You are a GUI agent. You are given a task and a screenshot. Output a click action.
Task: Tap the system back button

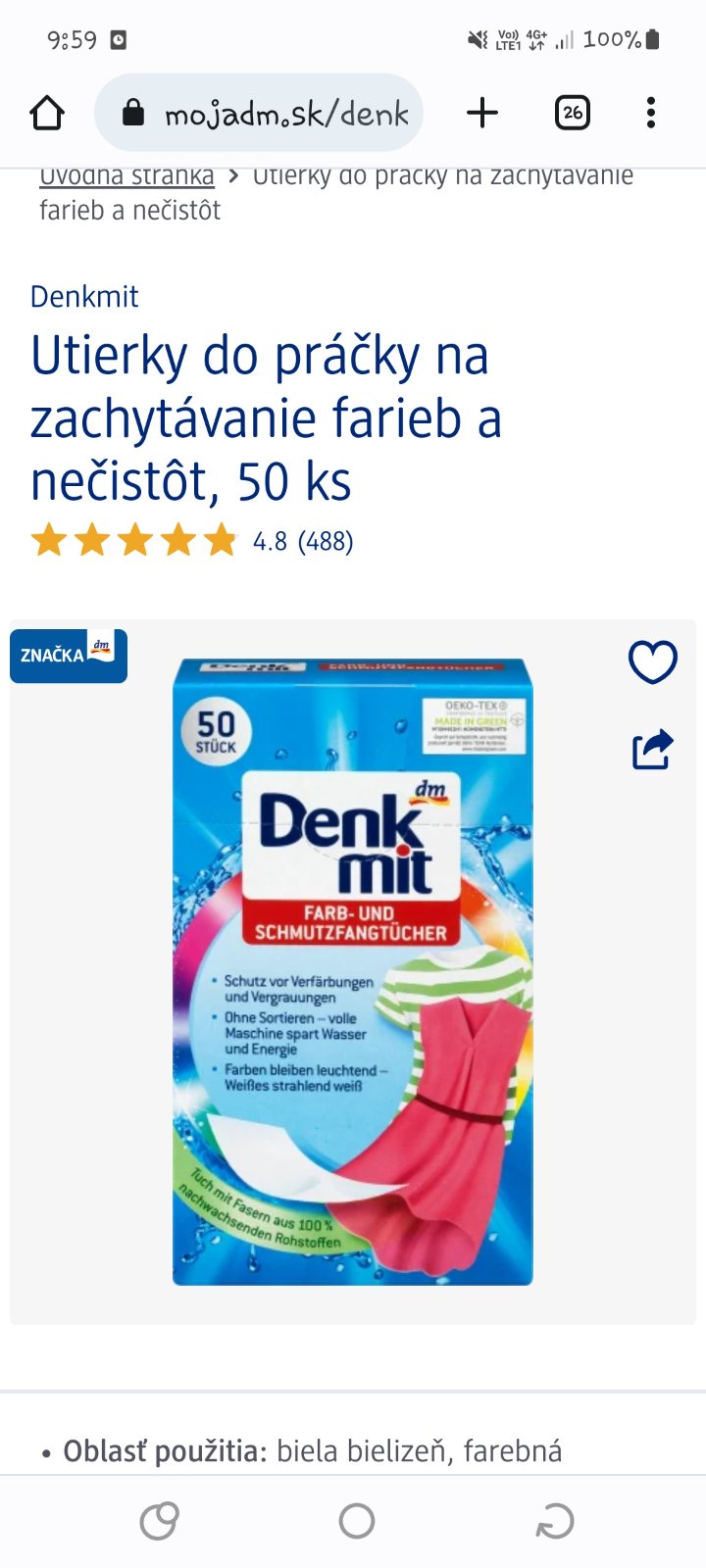(x=554, y=1521)
